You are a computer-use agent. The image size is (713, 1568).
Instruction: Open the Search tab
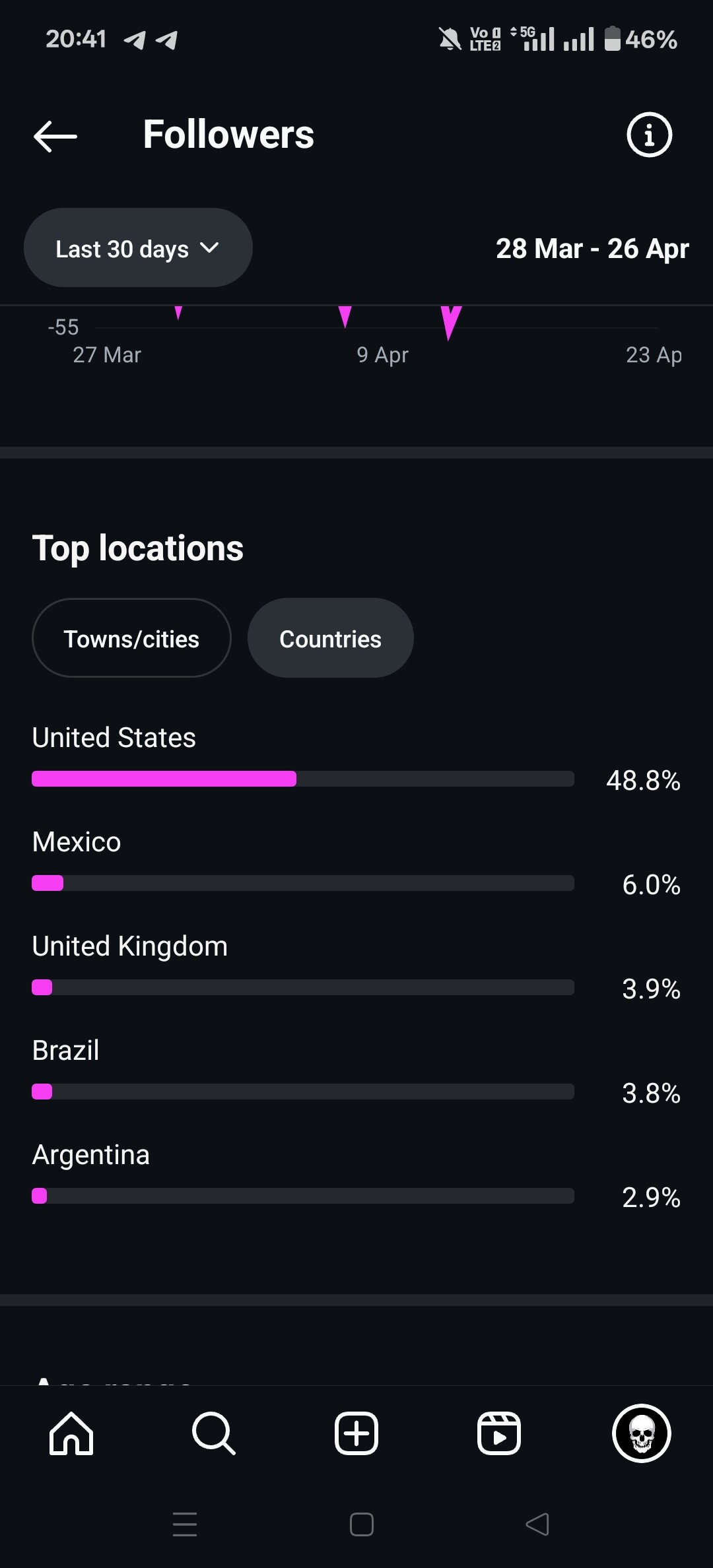coord(214,1433)
